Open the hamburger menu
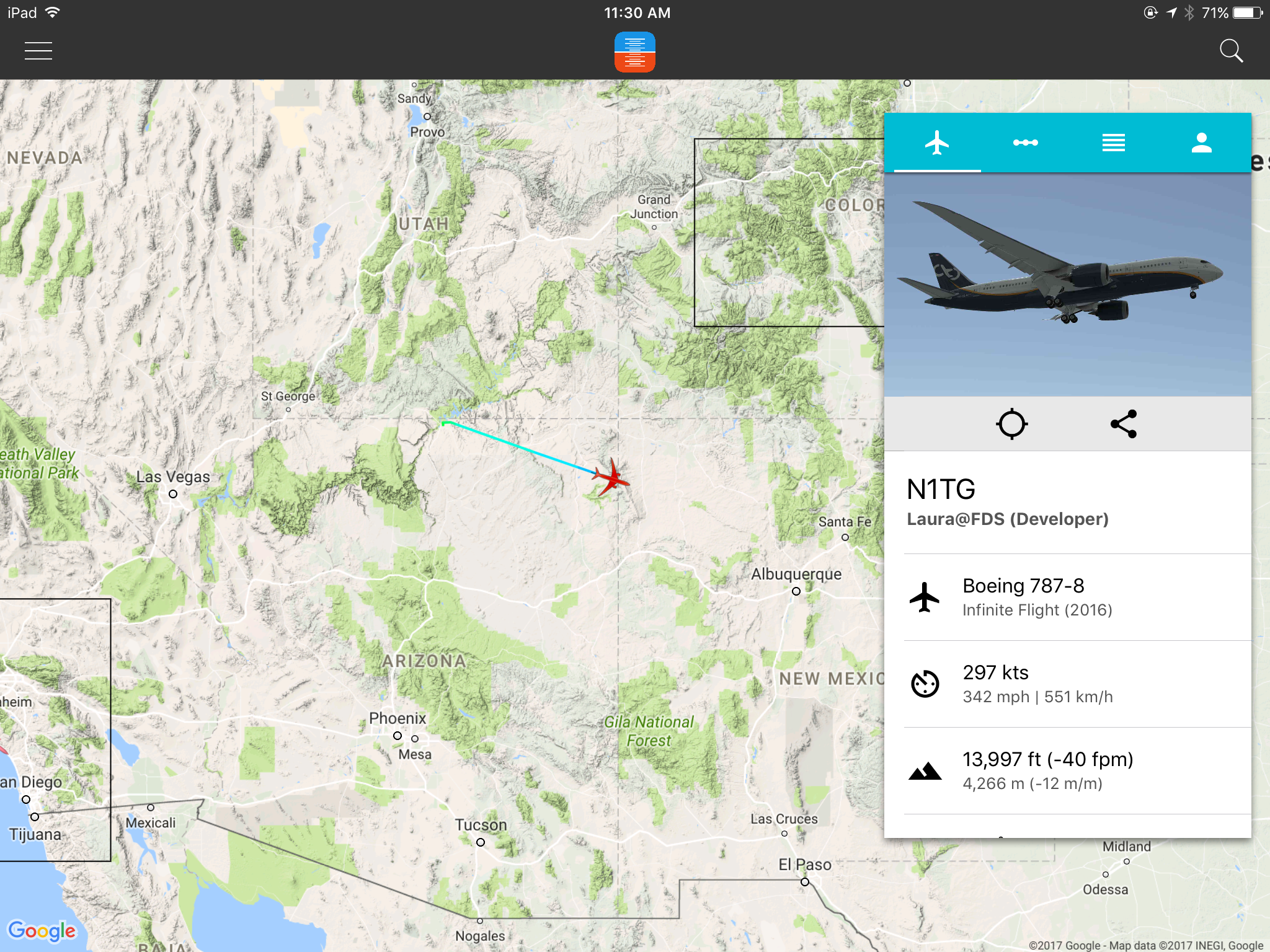The image size is (1270, 952). [x=38, y=51]
